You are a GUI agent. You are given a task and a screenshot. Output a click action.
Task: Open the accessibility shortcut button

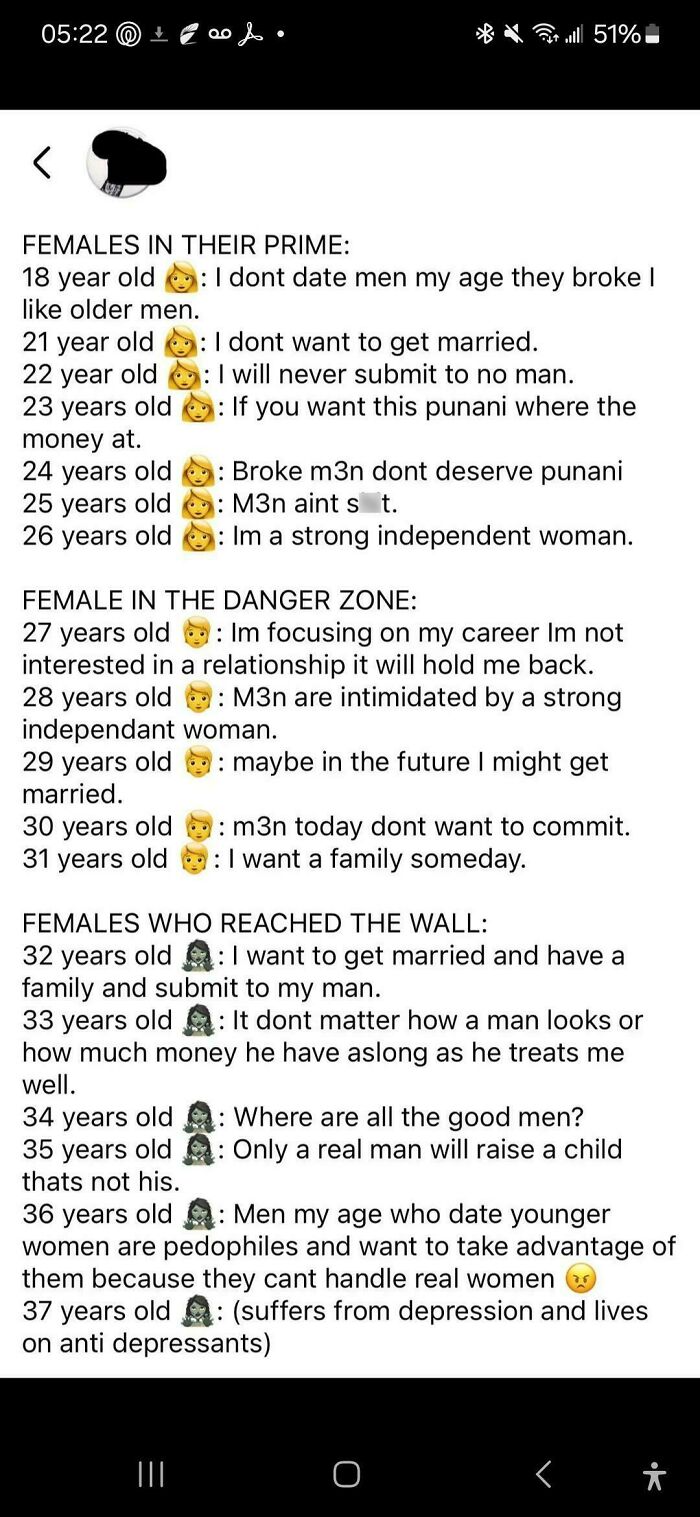pos(655,1475)
